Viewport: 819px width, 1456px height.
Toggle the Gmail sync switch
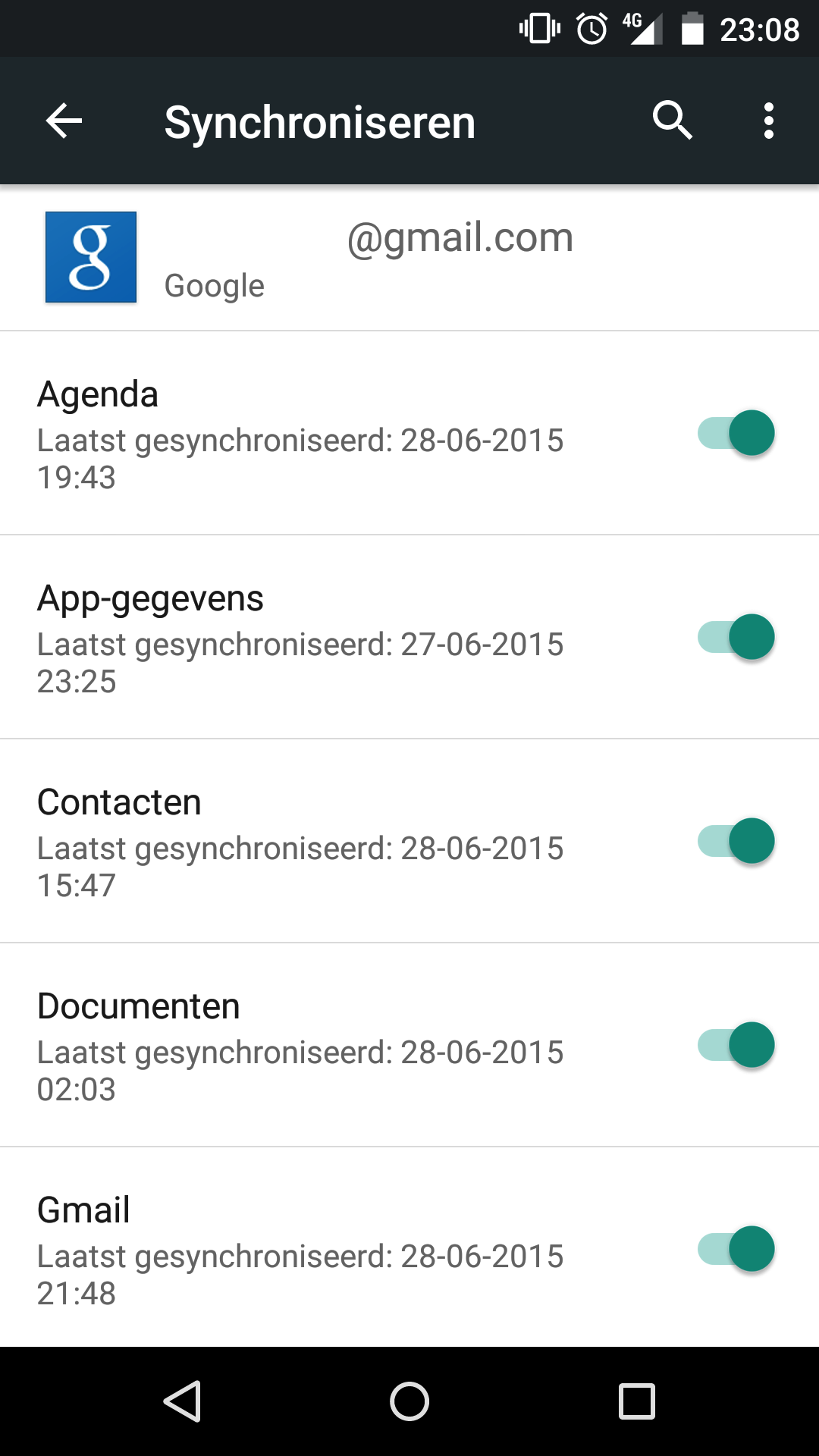click(x=736, y=1249)
